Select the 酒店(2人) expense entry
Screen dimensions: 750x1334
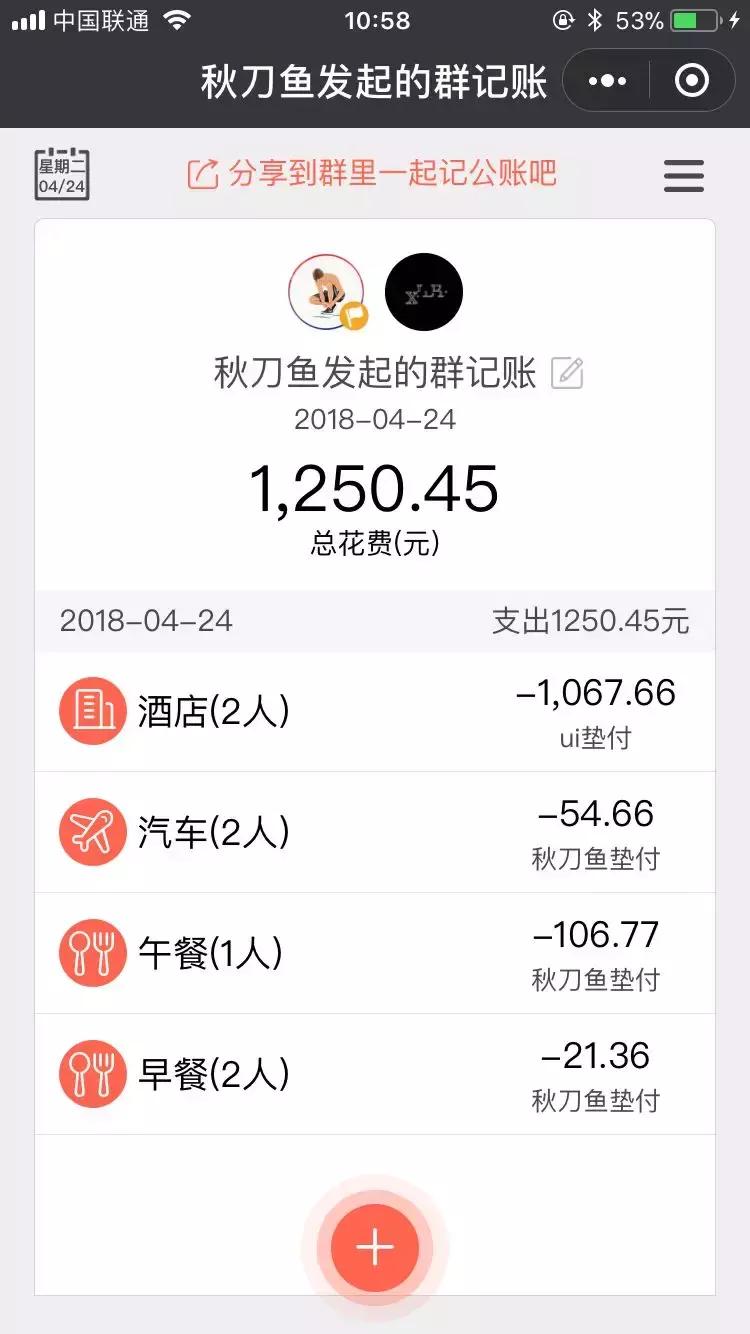coord(375,712)
